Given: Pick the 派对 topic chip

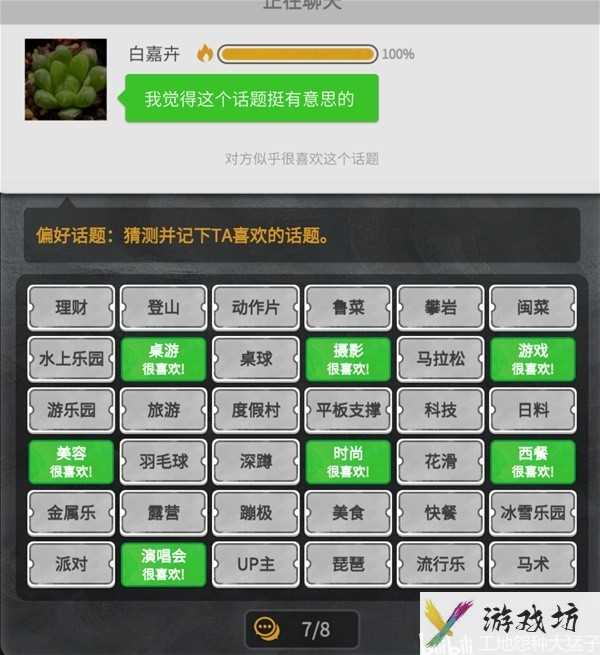Looking at the screenshot, I should click(71, 564).
